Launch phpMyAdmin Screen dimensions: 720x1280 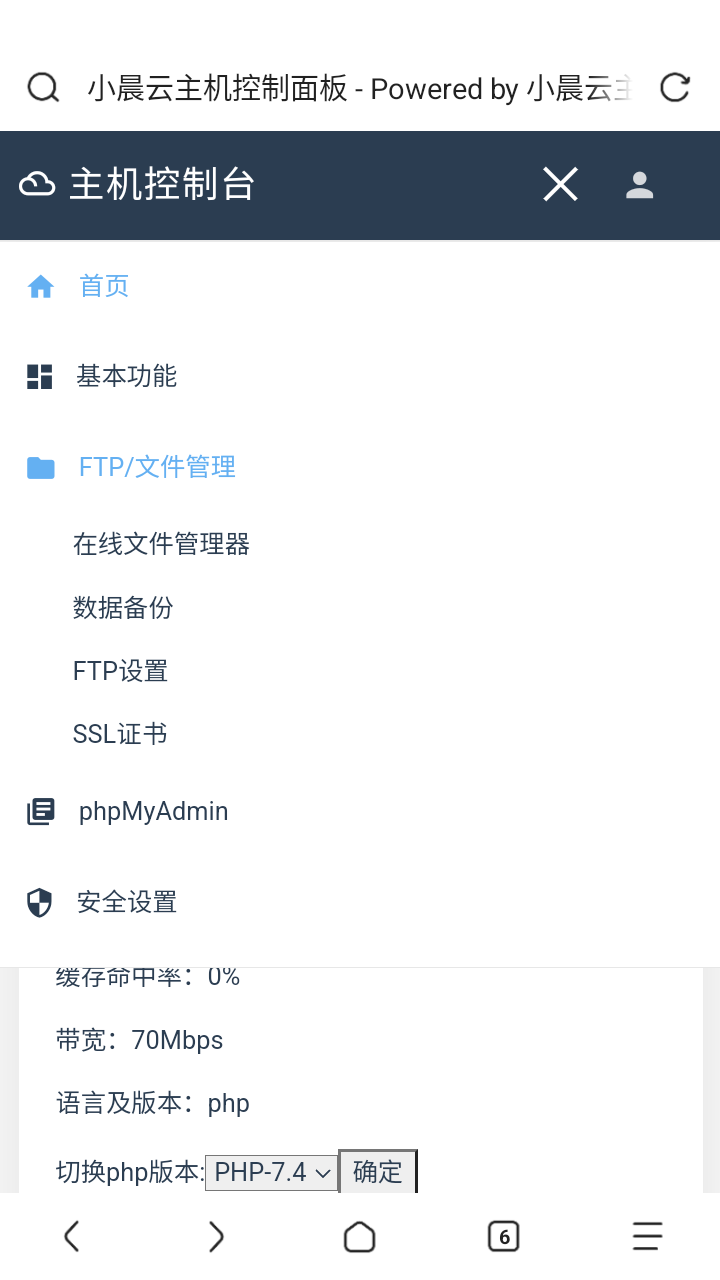(153, 811)
